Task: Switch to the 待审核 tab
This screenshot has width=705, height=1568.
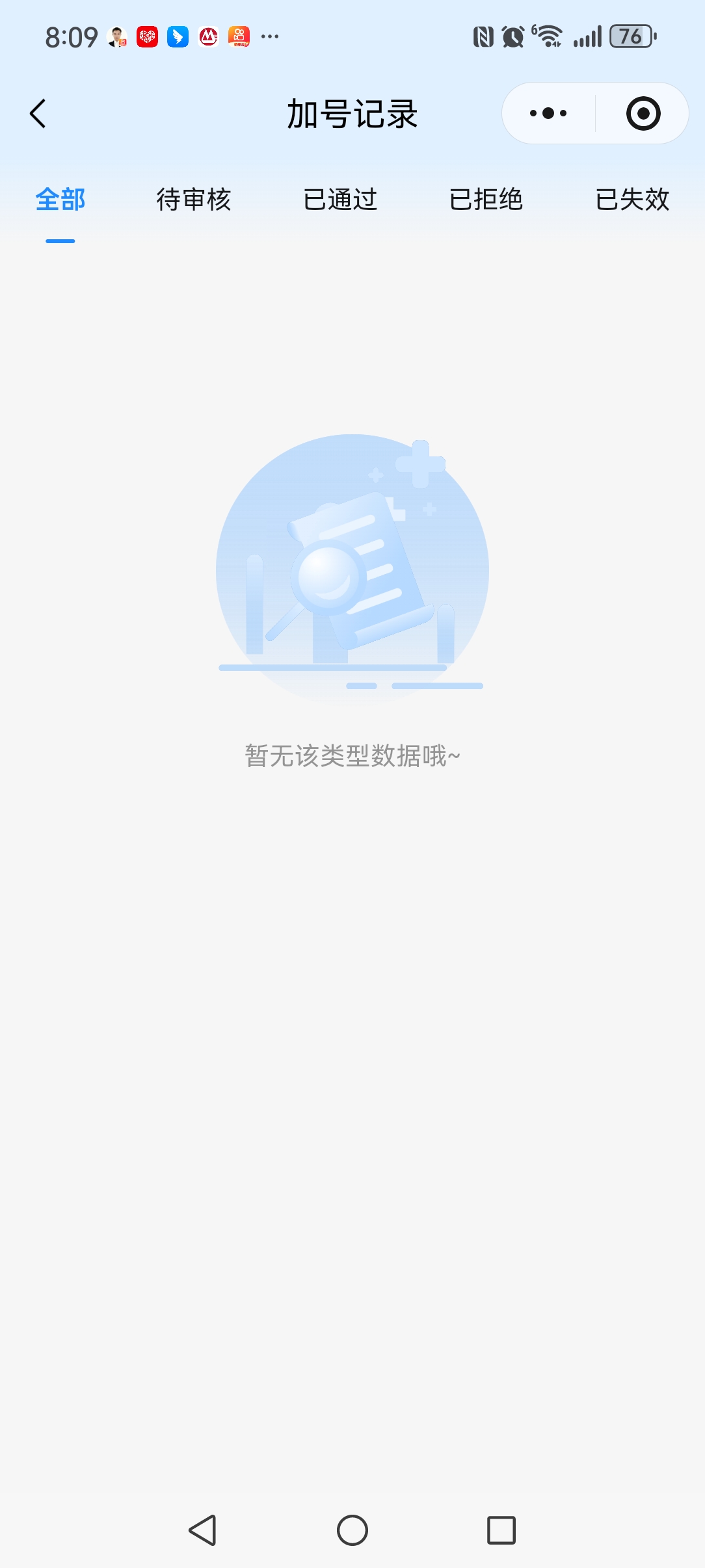Action: coord(194,200)
